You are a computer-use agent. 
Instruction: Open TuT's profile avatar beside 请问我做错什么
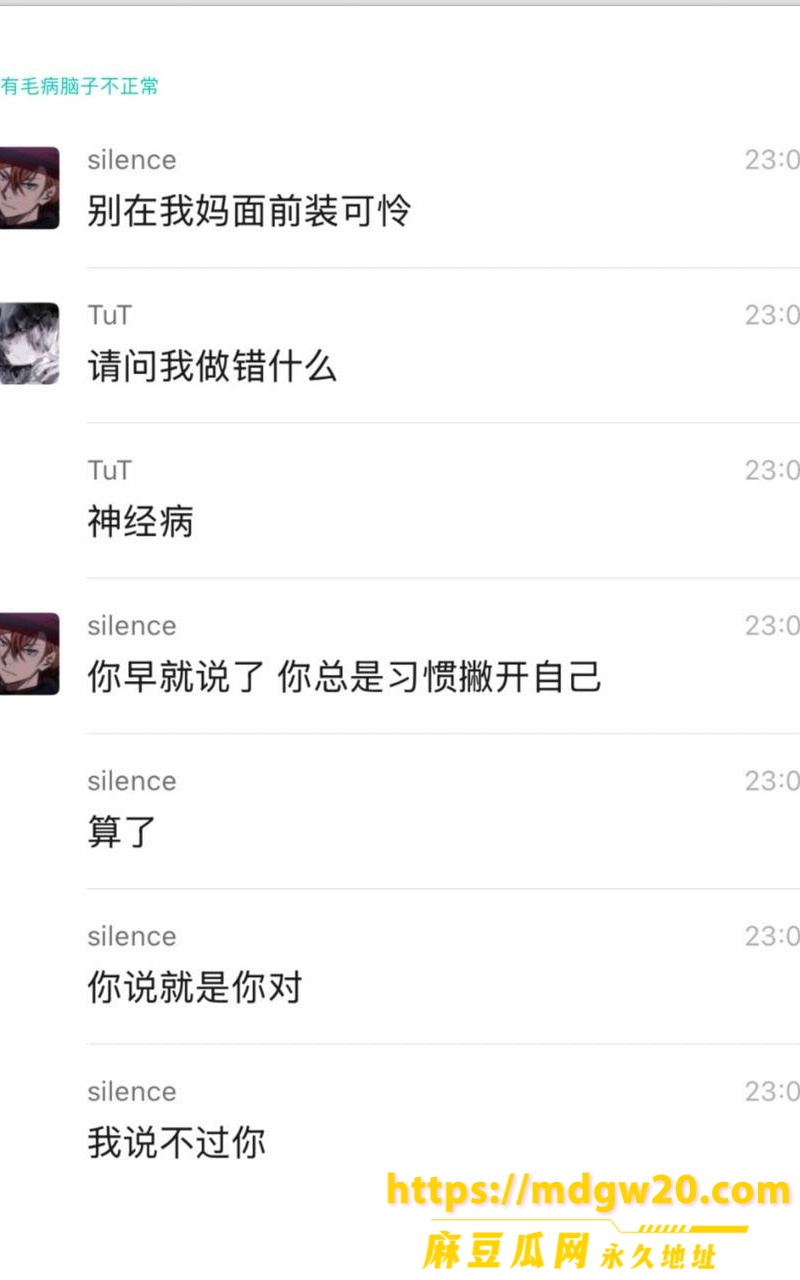point(29,343)
